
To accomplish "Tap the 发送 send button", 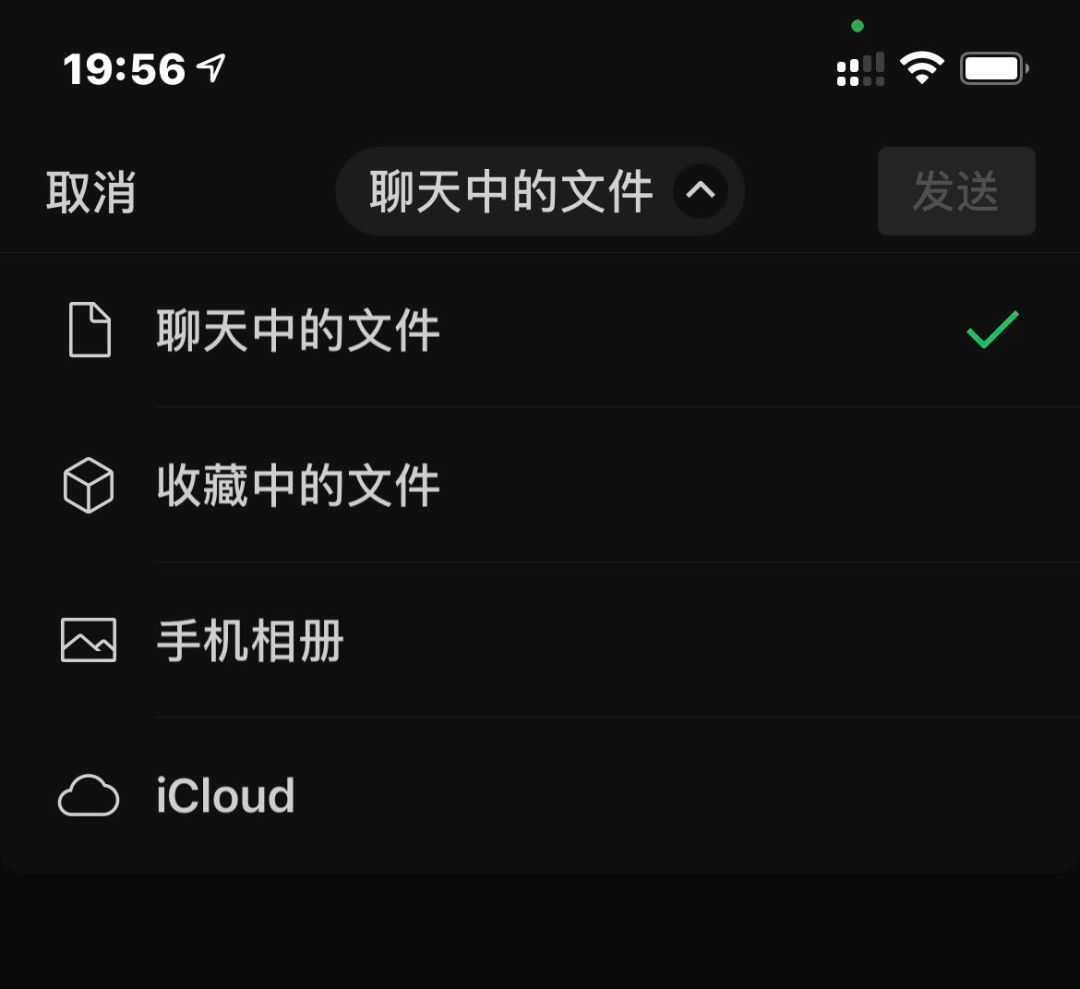I will coord(955,192).
